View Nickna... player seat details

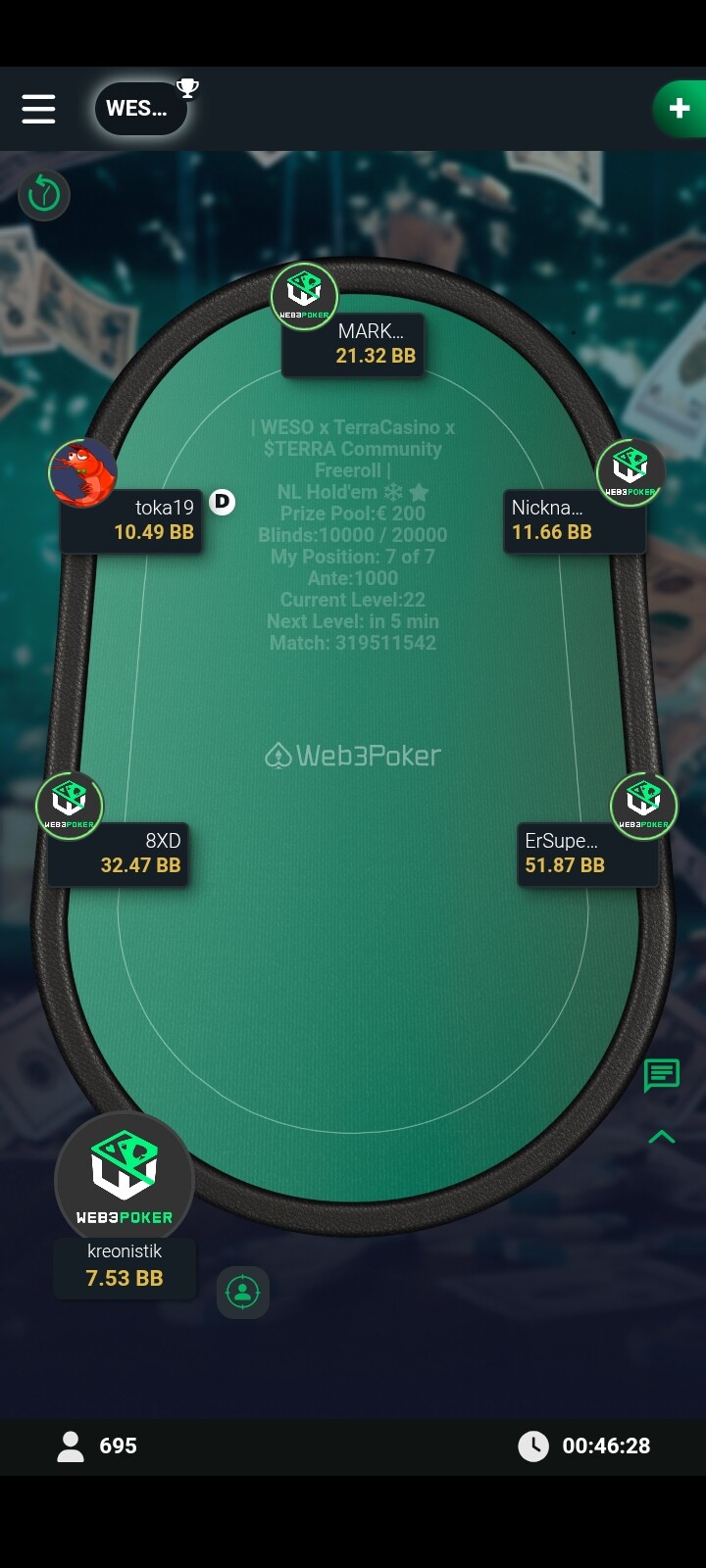(574, 520)
